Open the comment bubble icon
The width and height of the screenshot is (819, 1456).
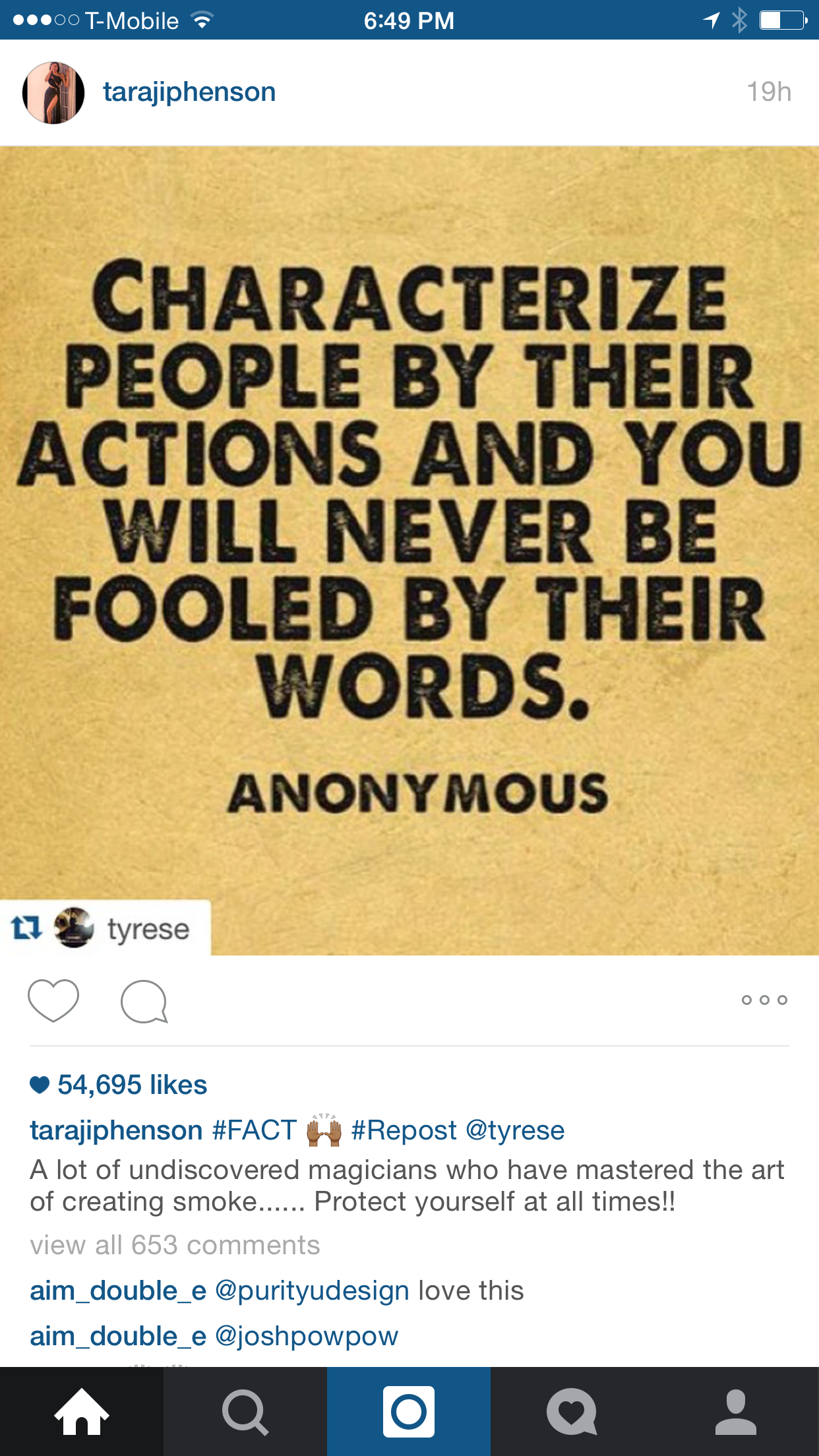click(x=144, y=1001)
